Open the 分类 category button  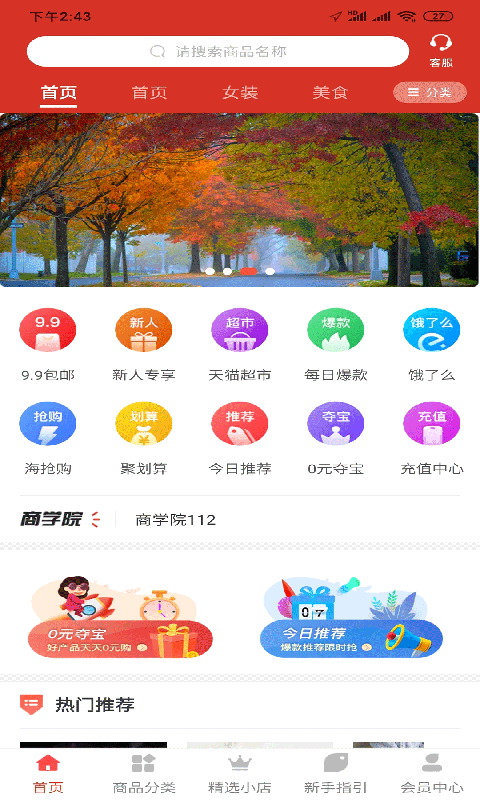click(x=430, y=92)
